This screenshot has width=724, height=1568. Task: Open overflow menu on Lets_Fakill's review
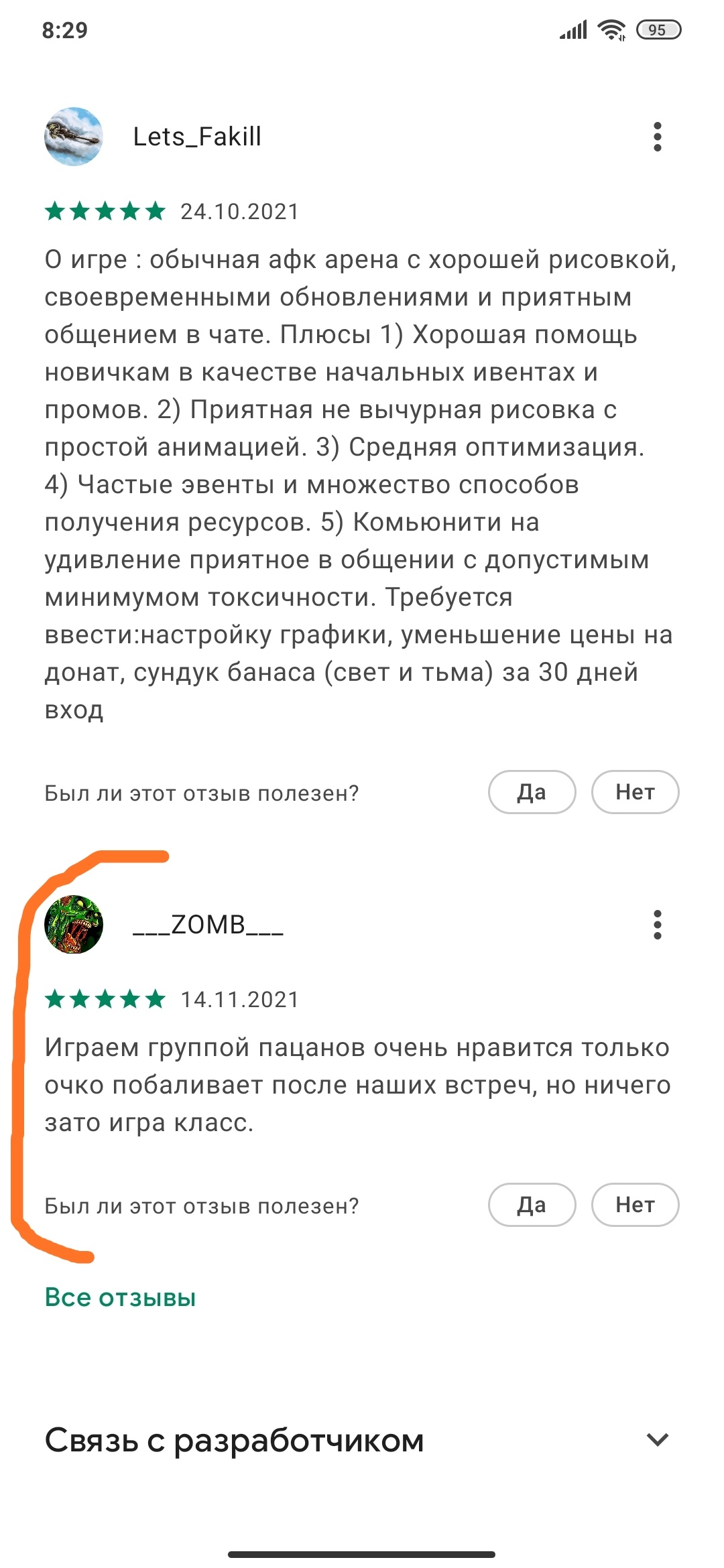(x=657, y=137)
